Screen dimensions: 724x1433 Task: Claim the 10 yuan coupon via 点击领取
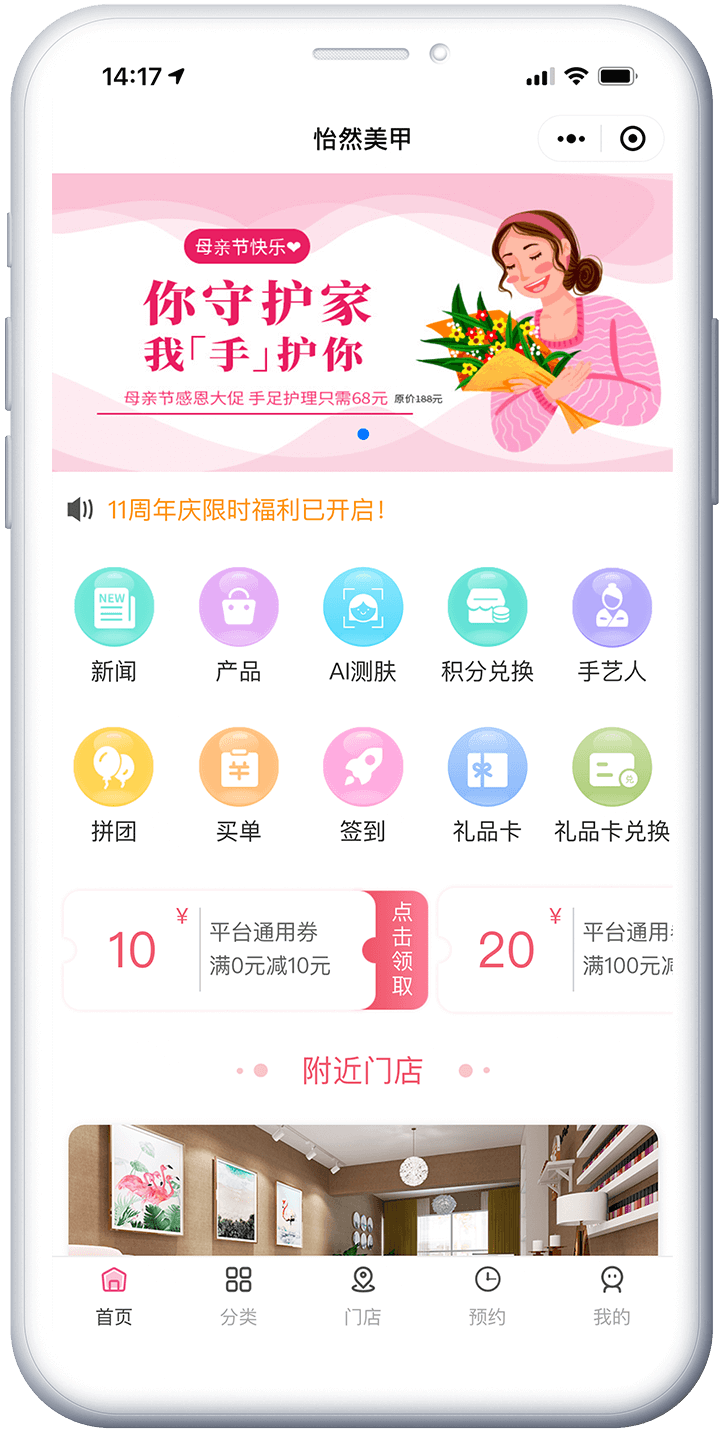coord(402,950)
